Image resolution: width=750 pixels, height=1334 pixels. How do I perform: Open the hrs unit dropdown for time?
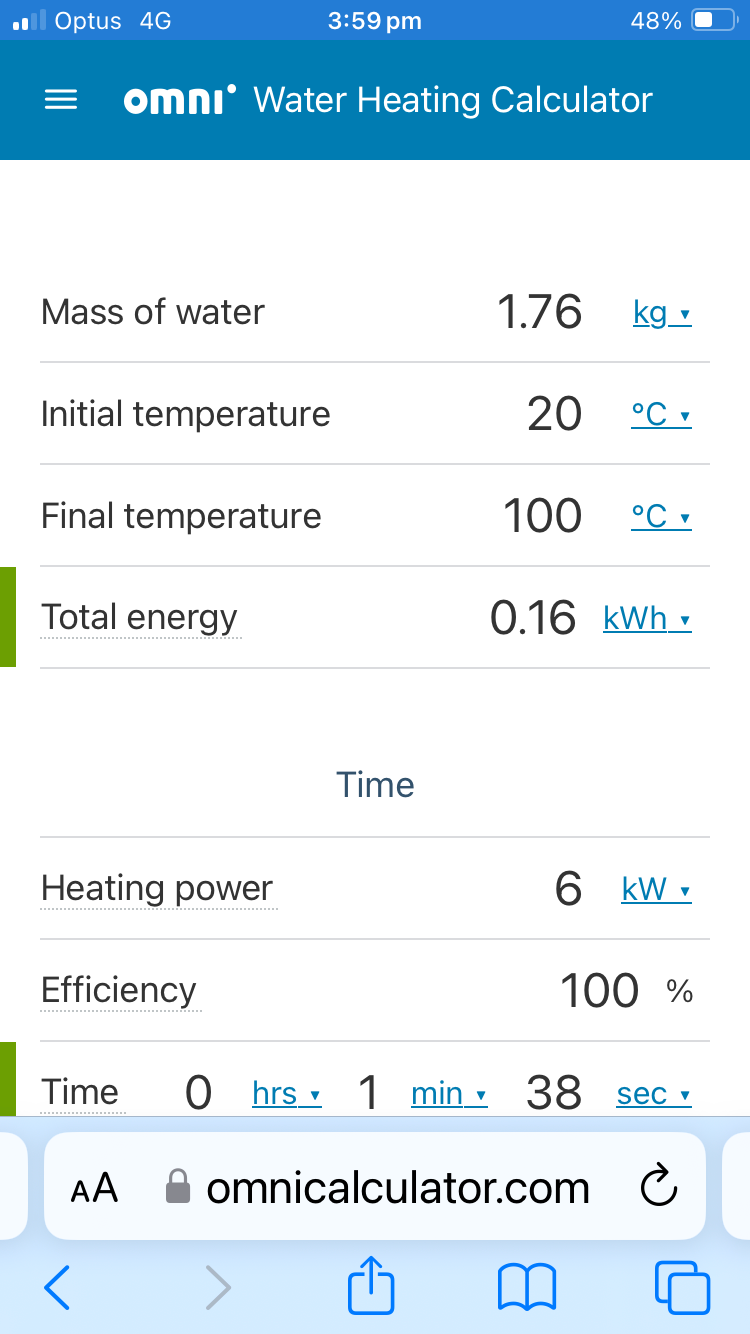(x=287, y=1094)
